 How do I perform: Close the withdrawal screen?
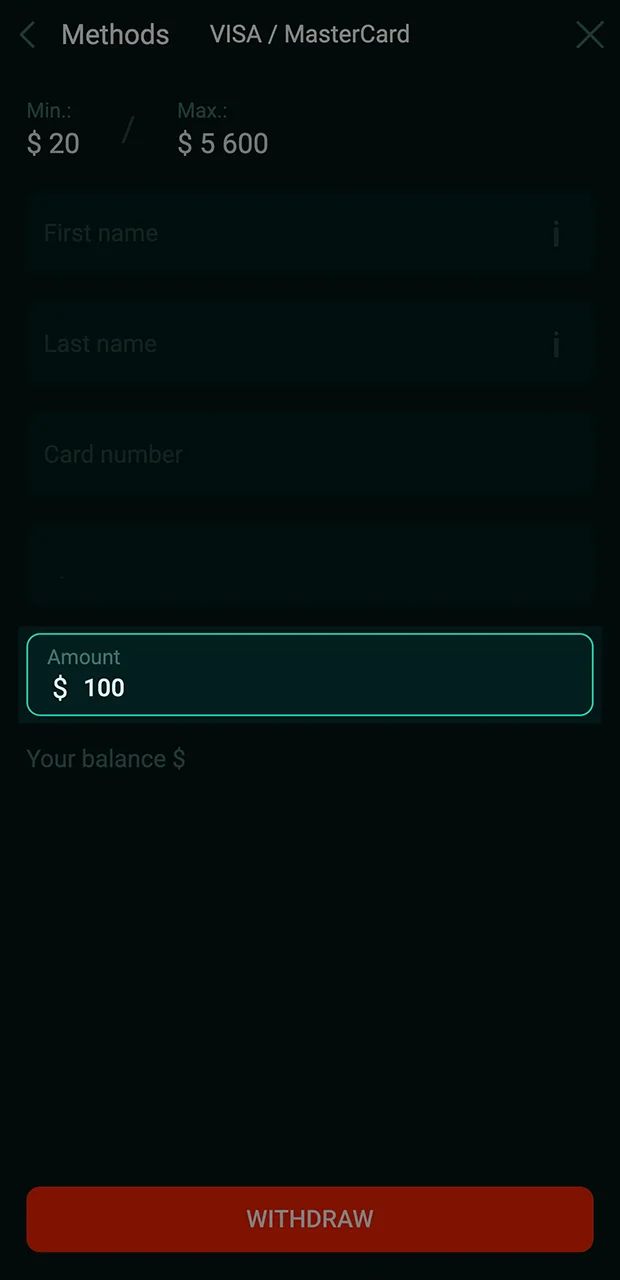point(590,36)
